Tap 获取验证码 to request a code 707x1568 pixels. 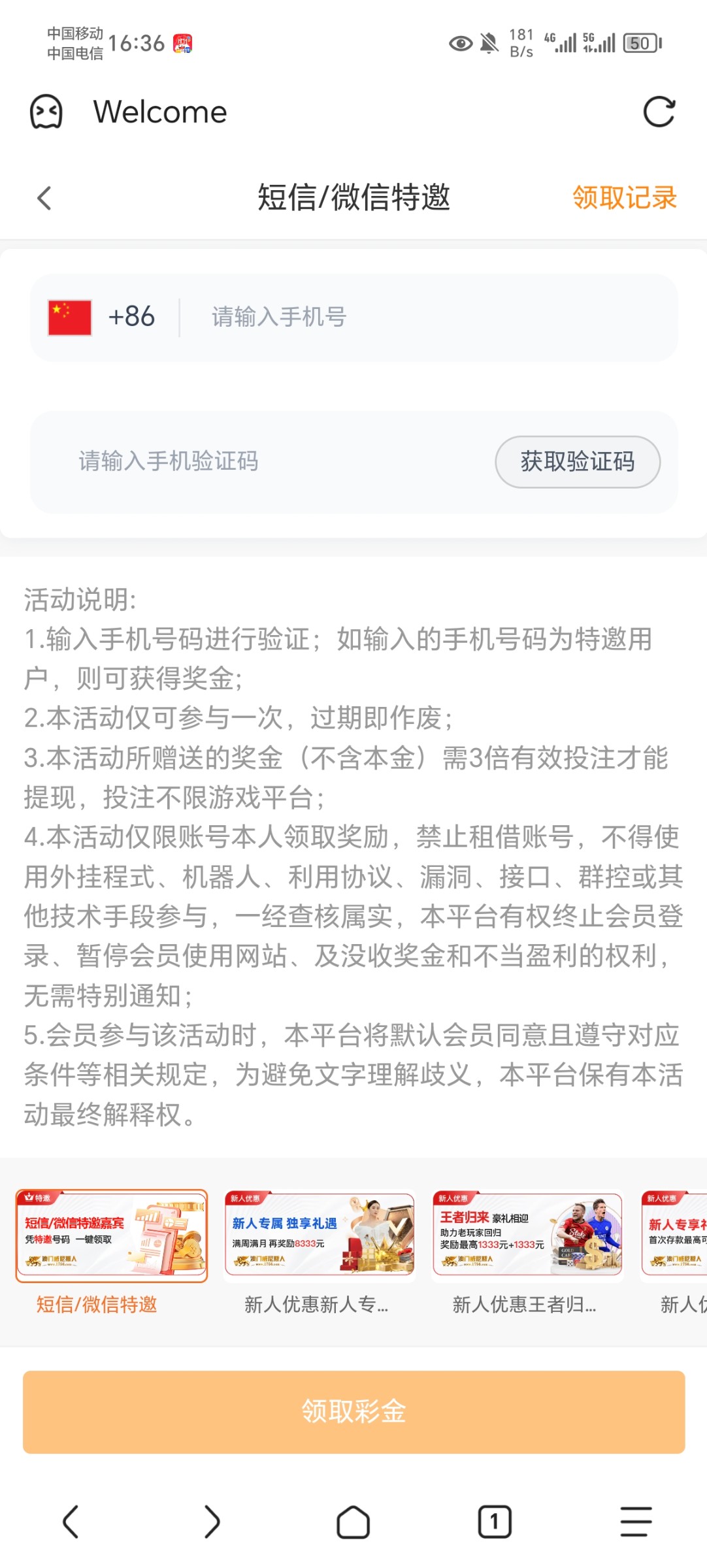577,462
